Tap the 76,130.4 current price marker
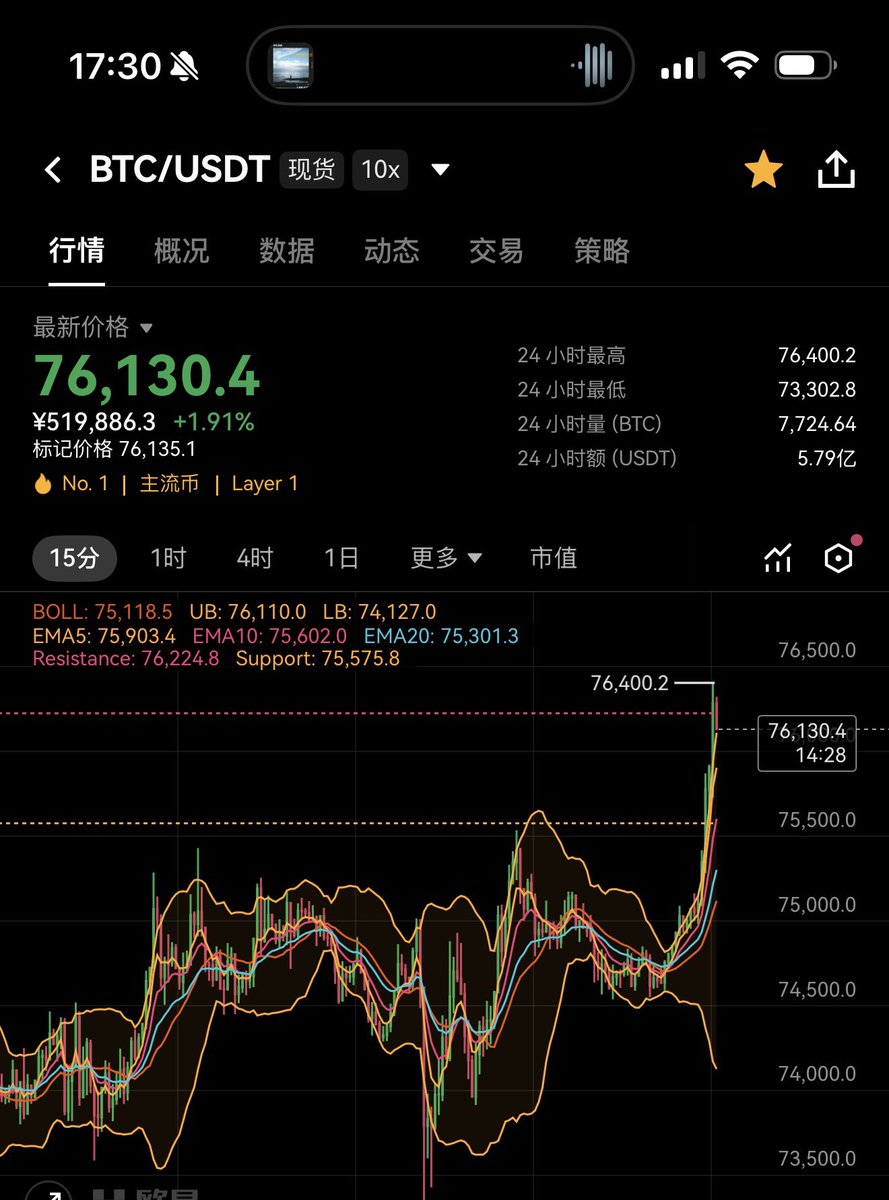This screenshot has height=1200, width=889. (x=808, y=743)
